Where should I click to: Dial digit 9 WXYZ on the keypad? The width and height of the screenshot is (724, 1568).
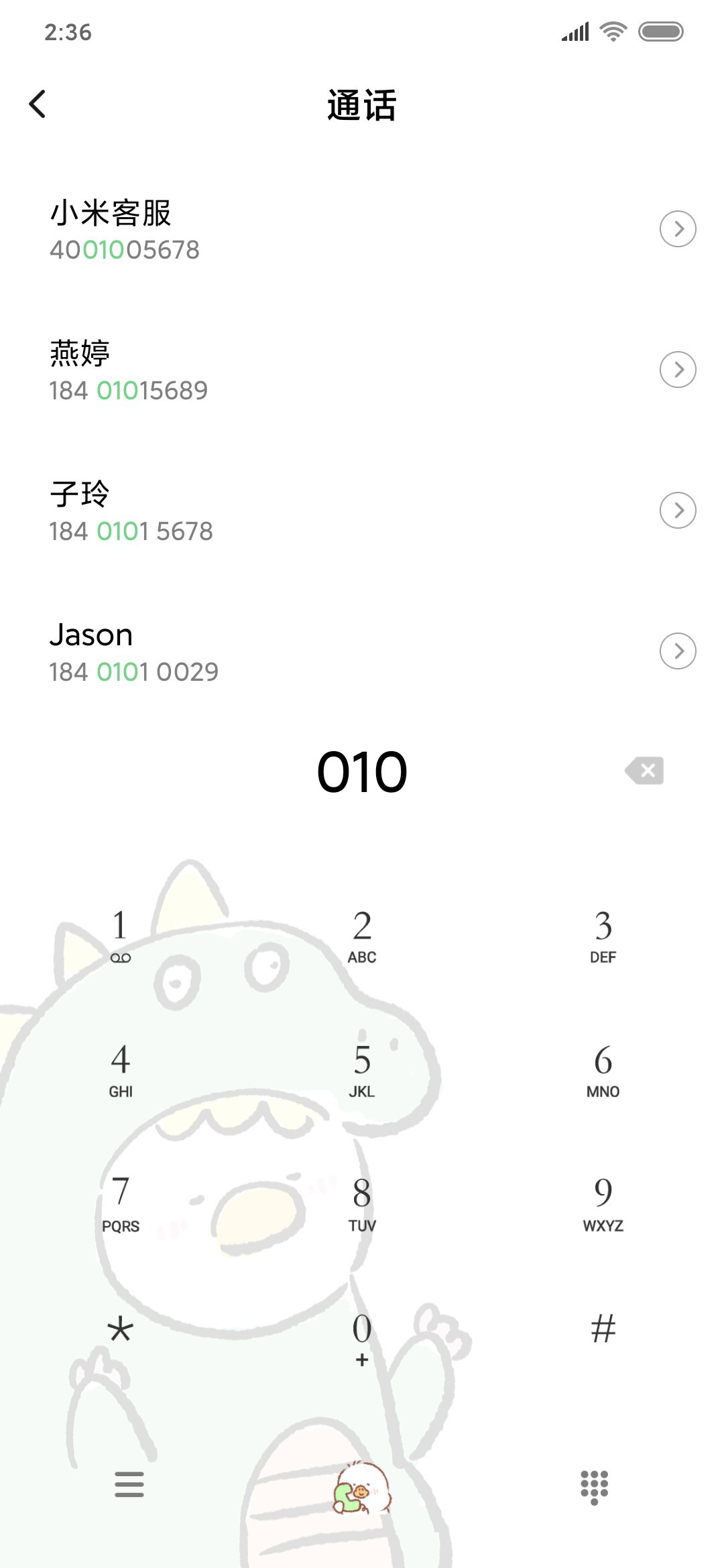(603, 1203)
